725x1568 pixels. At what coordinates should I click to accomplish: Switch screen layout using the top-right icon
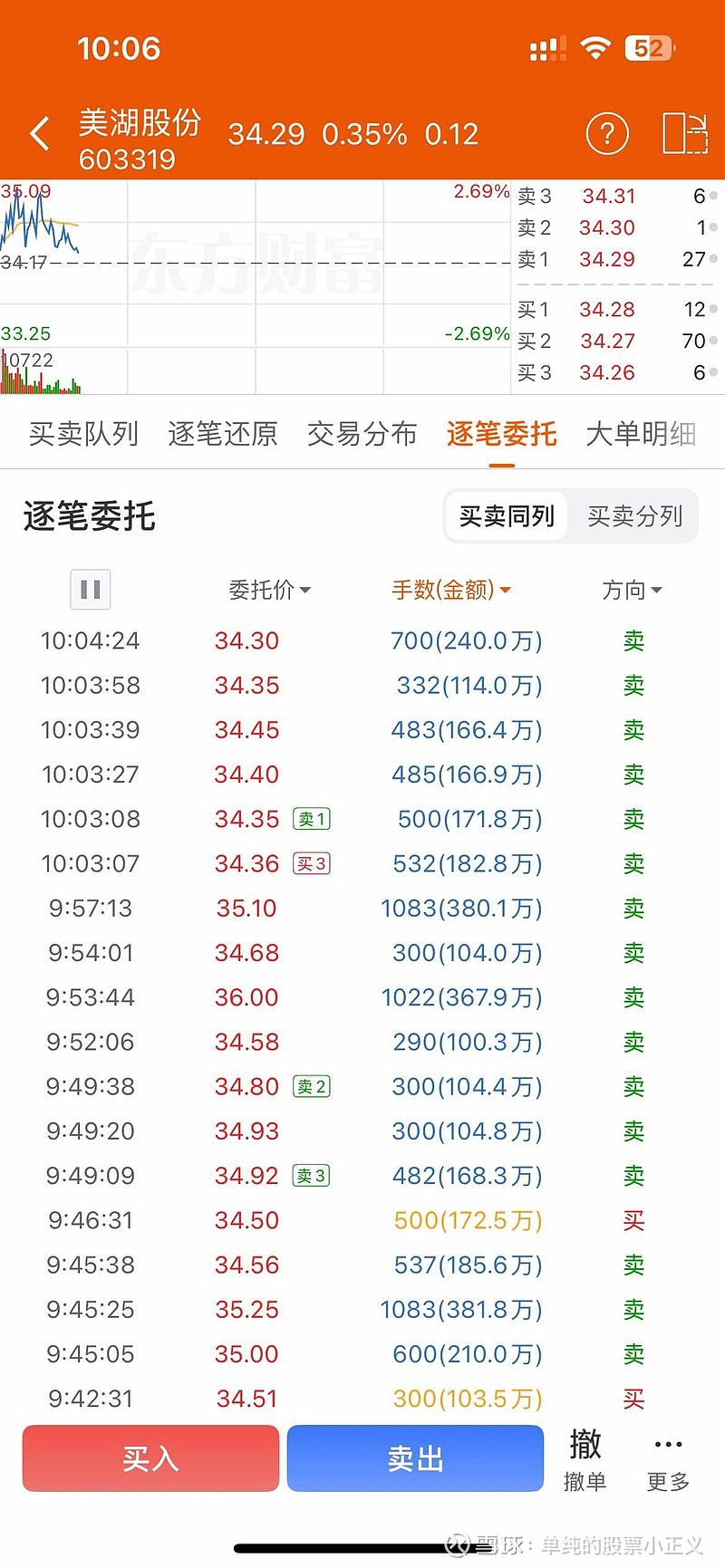click(x=684, y=134)
